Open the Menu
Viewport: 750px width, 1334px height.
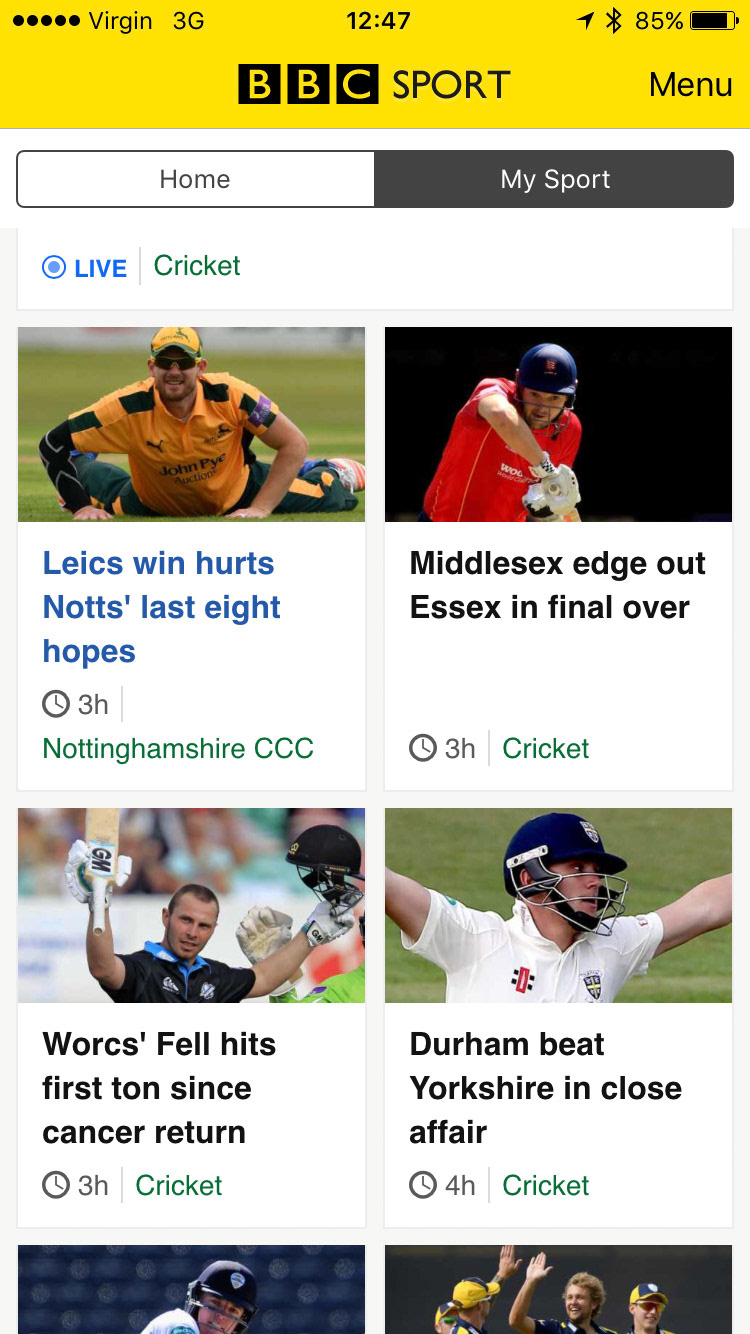[x=690, y=85]
